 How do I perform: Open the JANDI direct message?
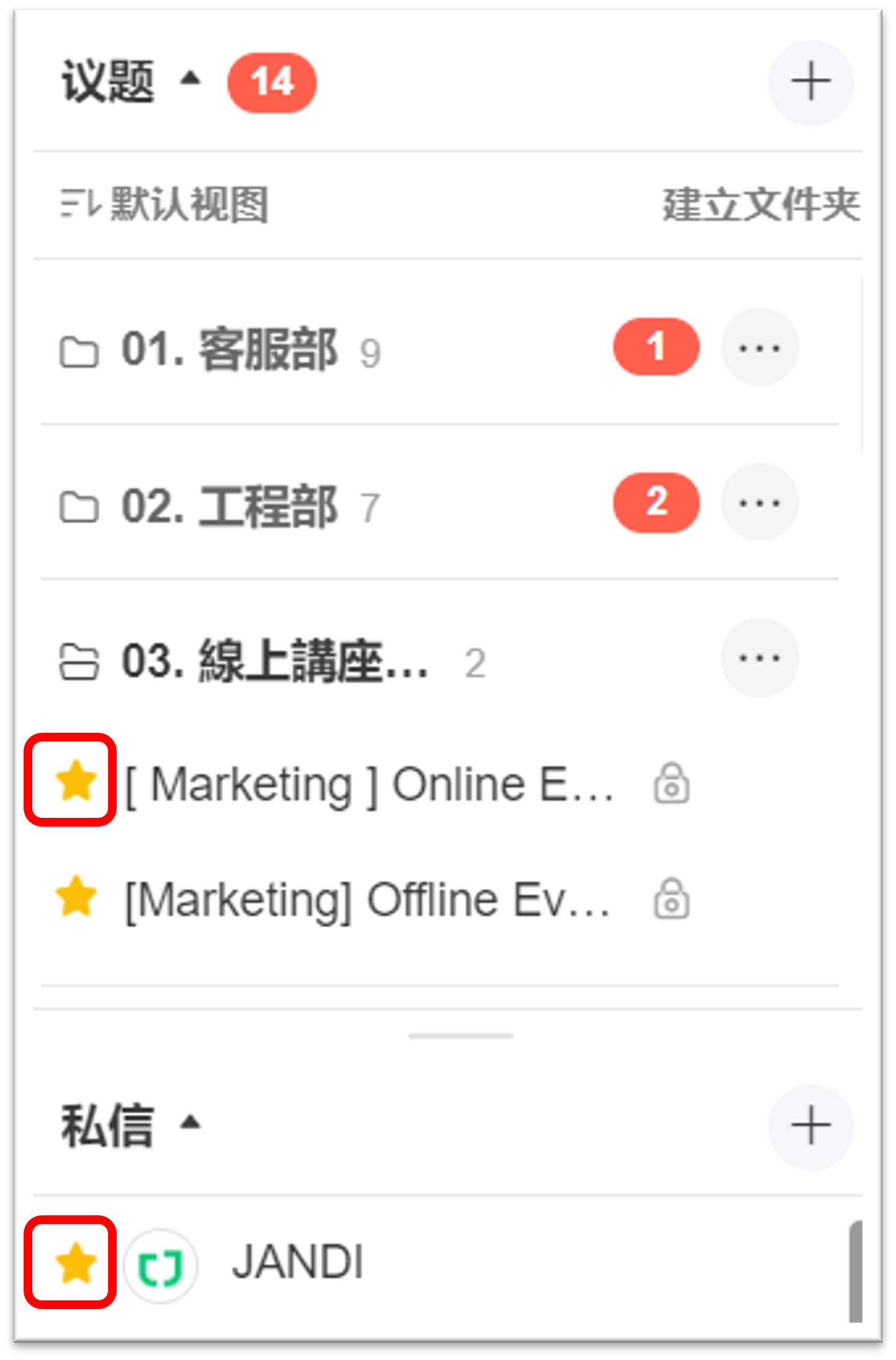[x=297, y=1263]
